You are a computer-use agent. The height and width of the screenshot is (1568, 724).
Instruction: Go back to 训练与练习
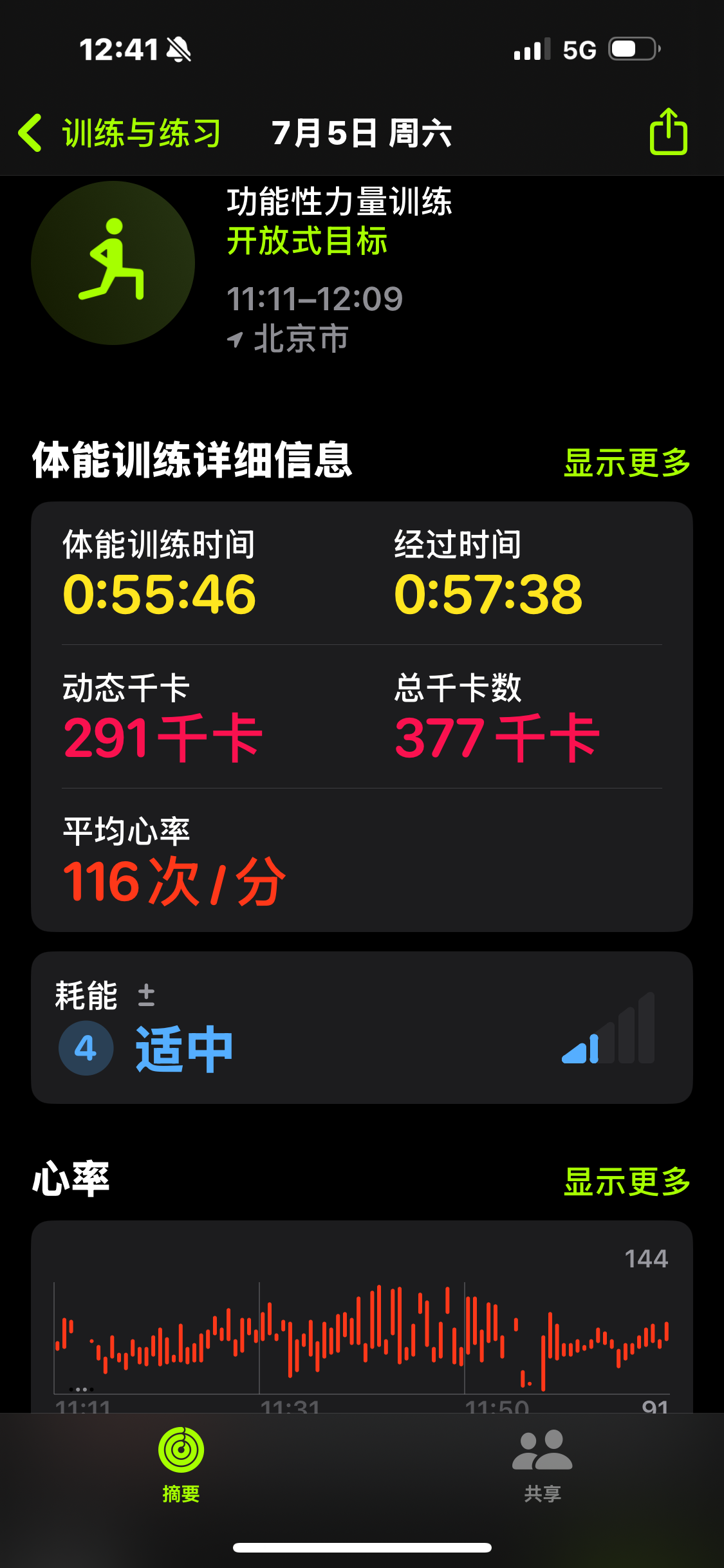(x=120, y=133)
